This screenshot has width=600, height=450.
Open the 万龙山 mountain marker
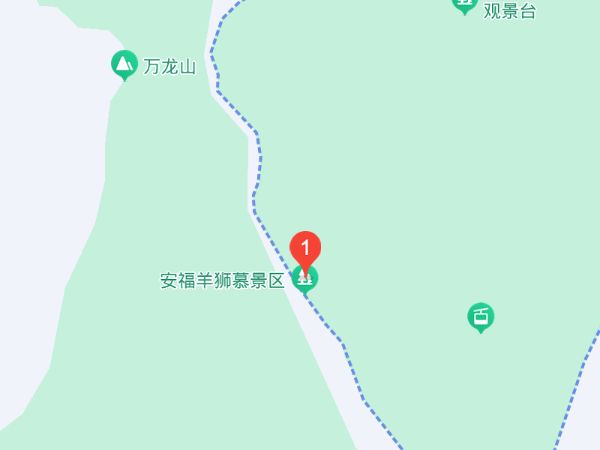(x=124, y=66)
